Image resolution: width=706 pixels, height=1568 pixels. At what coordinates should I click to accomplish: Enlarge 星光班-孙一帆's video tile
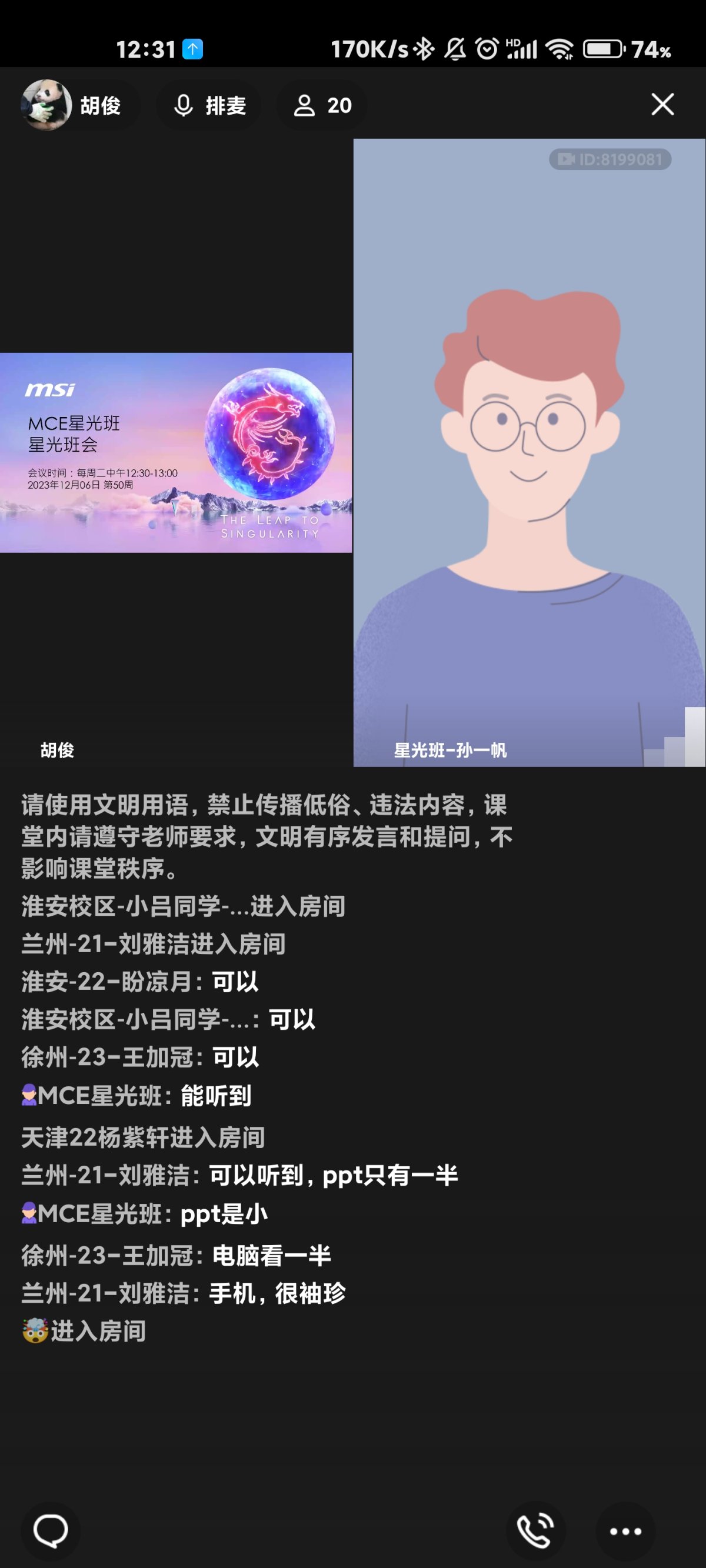[x=529, y=452]
